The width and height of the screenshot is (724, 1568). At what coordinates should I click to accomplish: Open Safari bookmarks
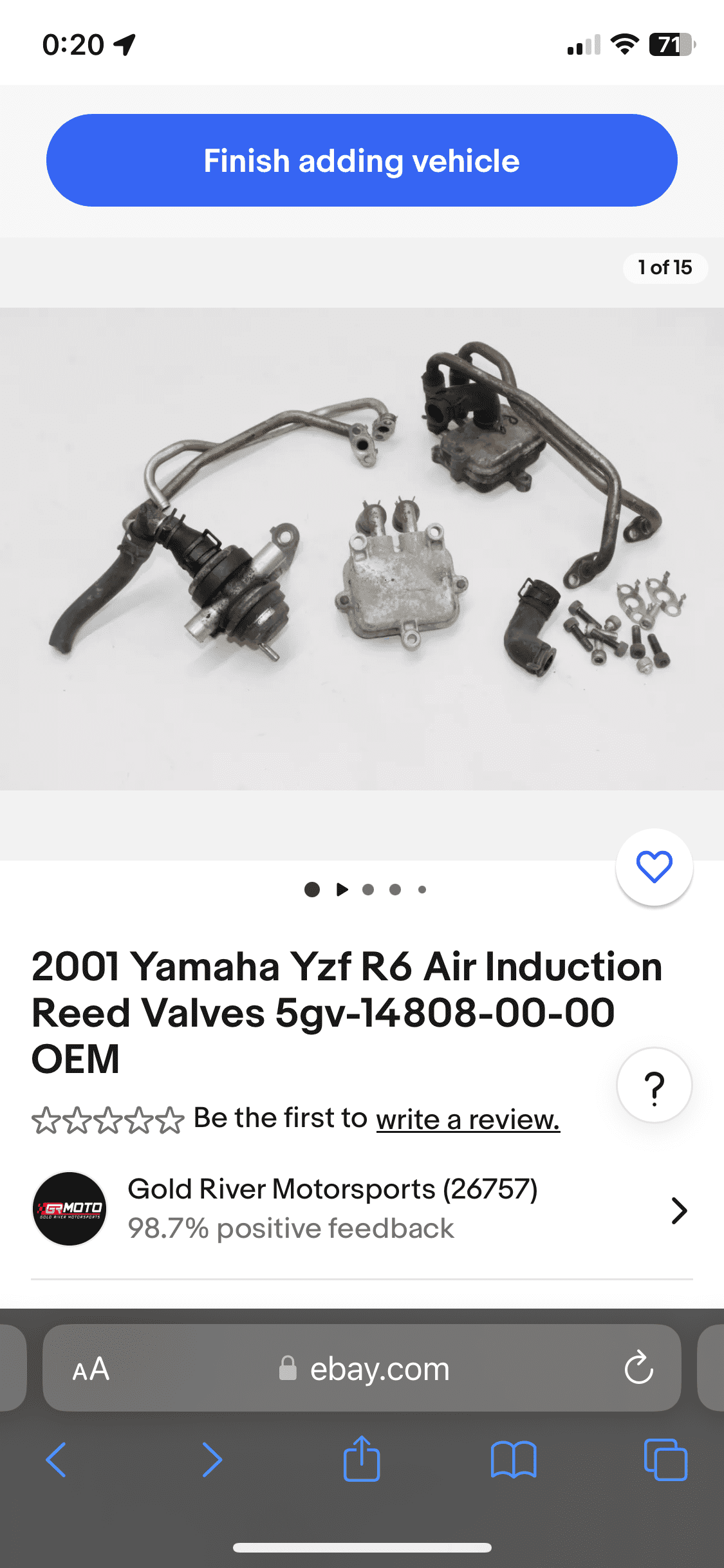(x=513, y=1459)
